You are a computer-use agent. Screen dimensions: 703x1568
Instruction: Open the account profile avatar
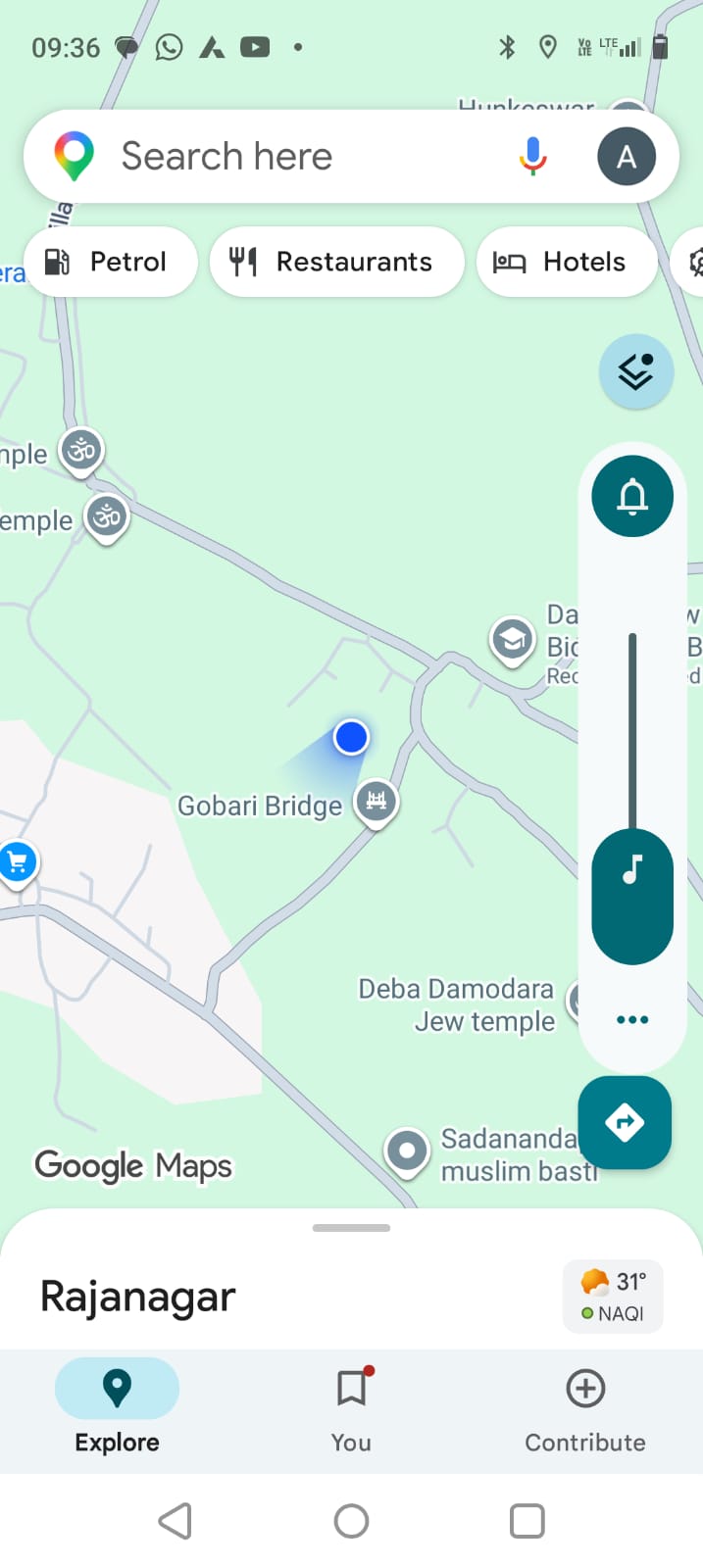[627, 157]
